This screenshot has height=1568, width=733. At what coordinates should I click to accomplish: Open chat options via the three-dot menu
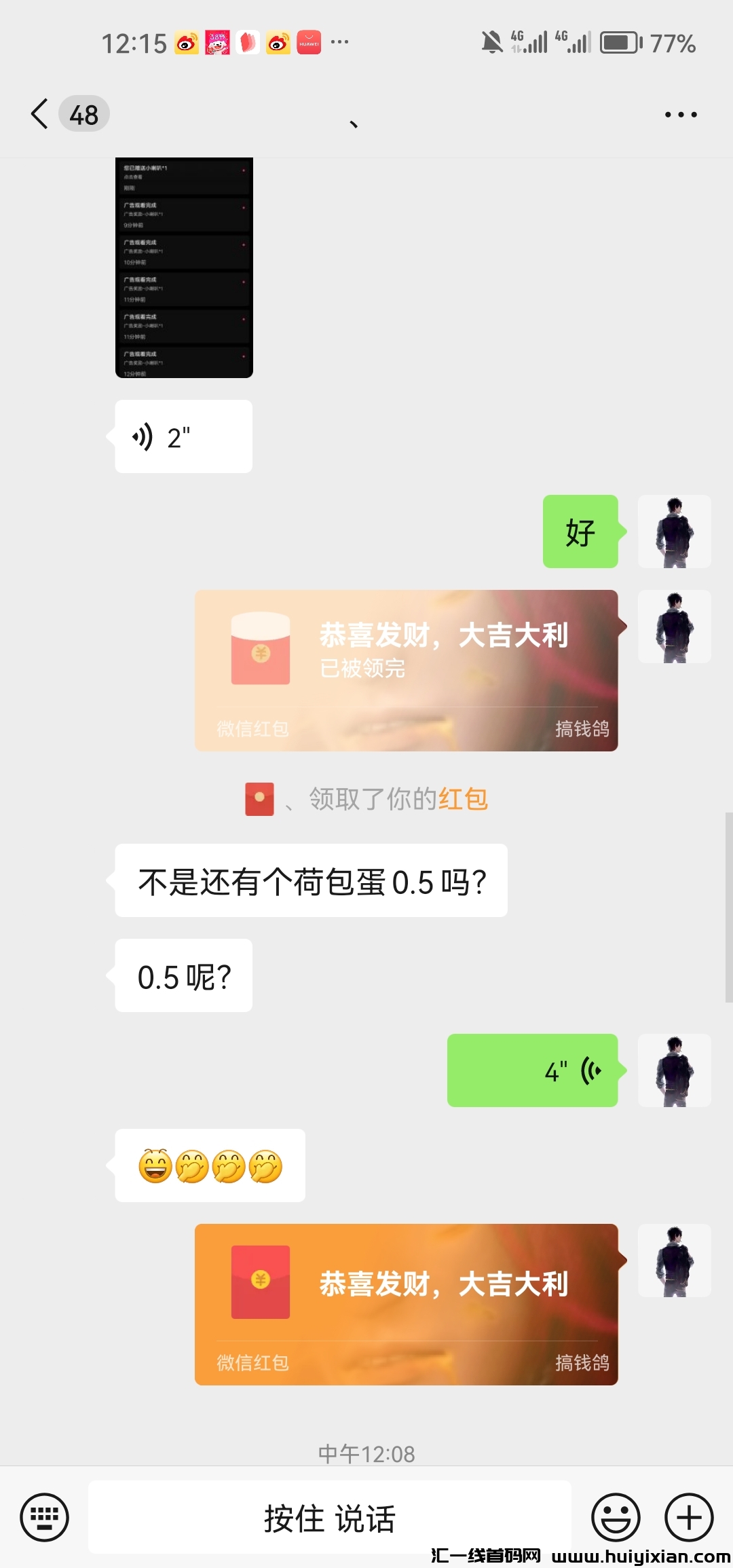pyautogui.click(x=680, y=113)
